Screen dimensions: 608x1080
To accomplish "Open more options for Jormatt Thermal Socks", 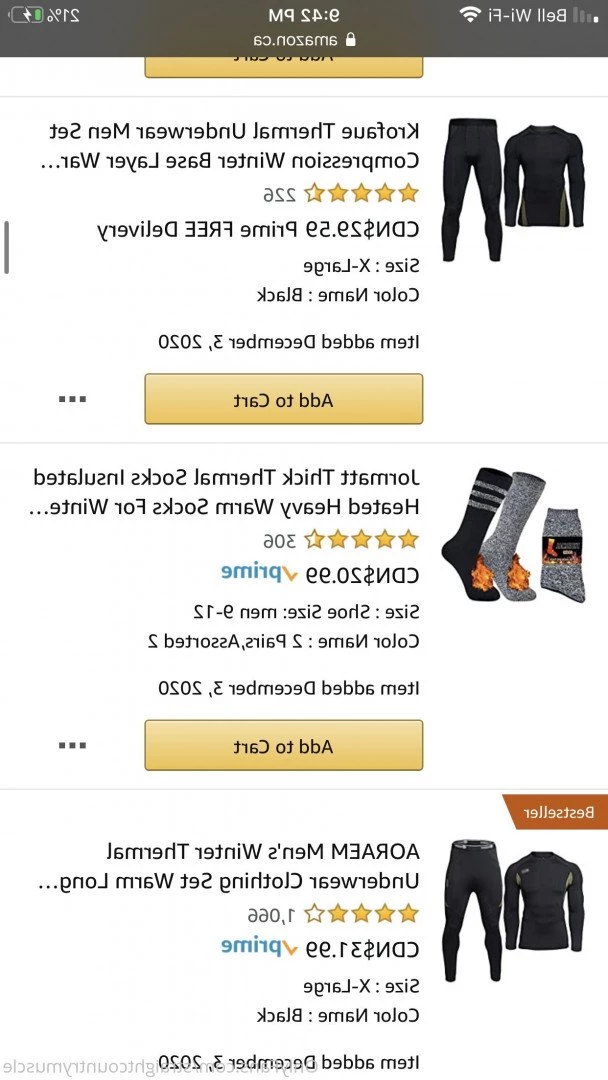I will 72,746.
